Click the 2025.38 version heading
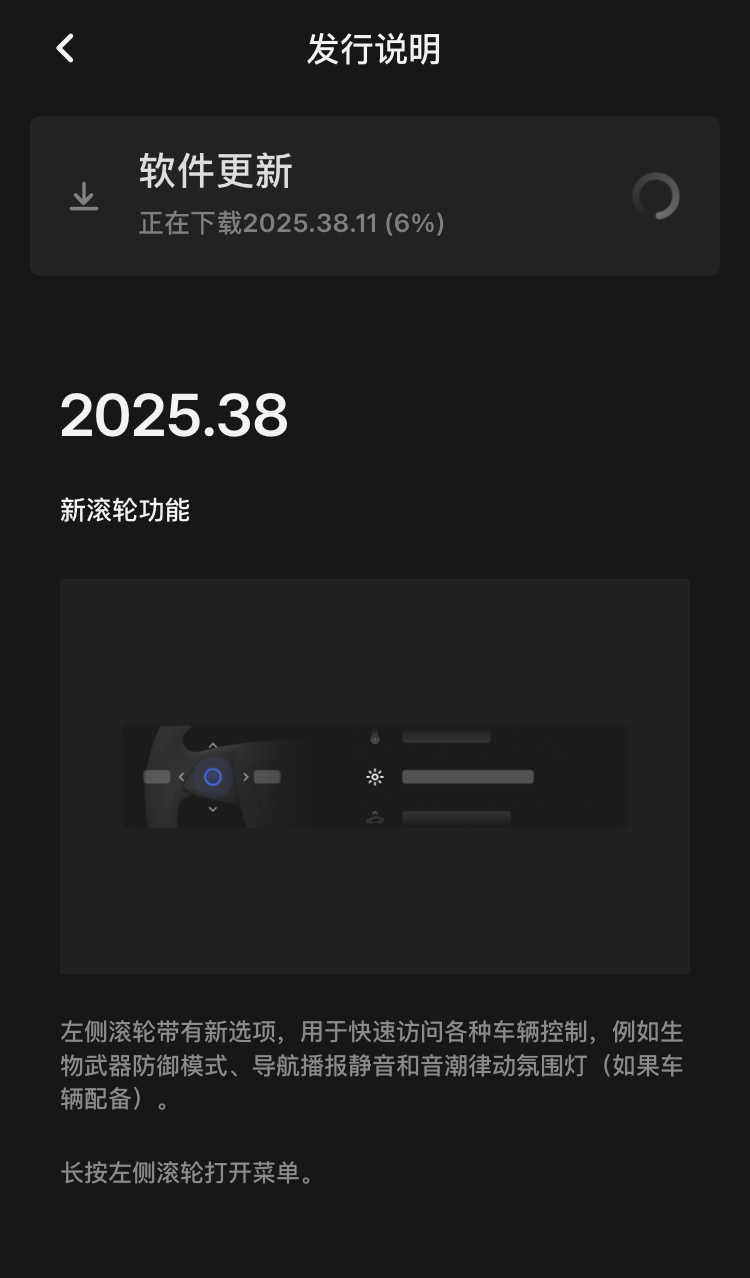Image resolution: width=750 pixels, height=1278 pixels. [x=174, y=417]
